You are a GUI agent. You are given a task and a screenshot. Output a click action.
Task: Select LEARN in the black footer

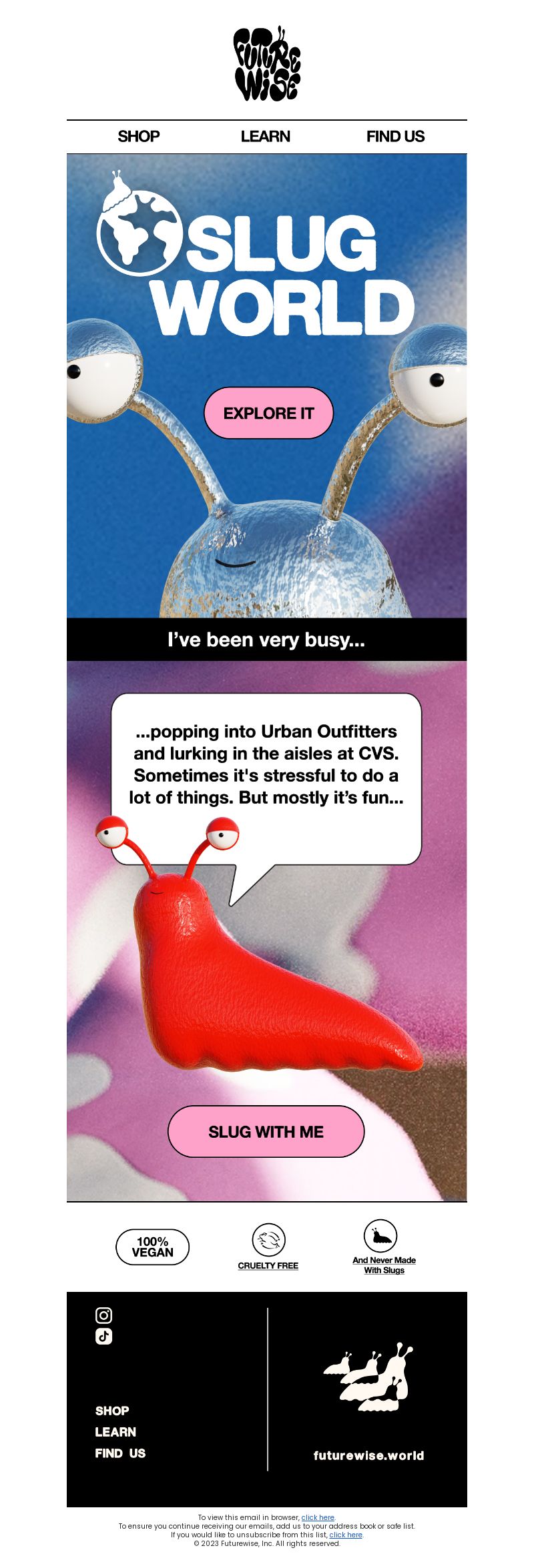[x=115, y=1432]
